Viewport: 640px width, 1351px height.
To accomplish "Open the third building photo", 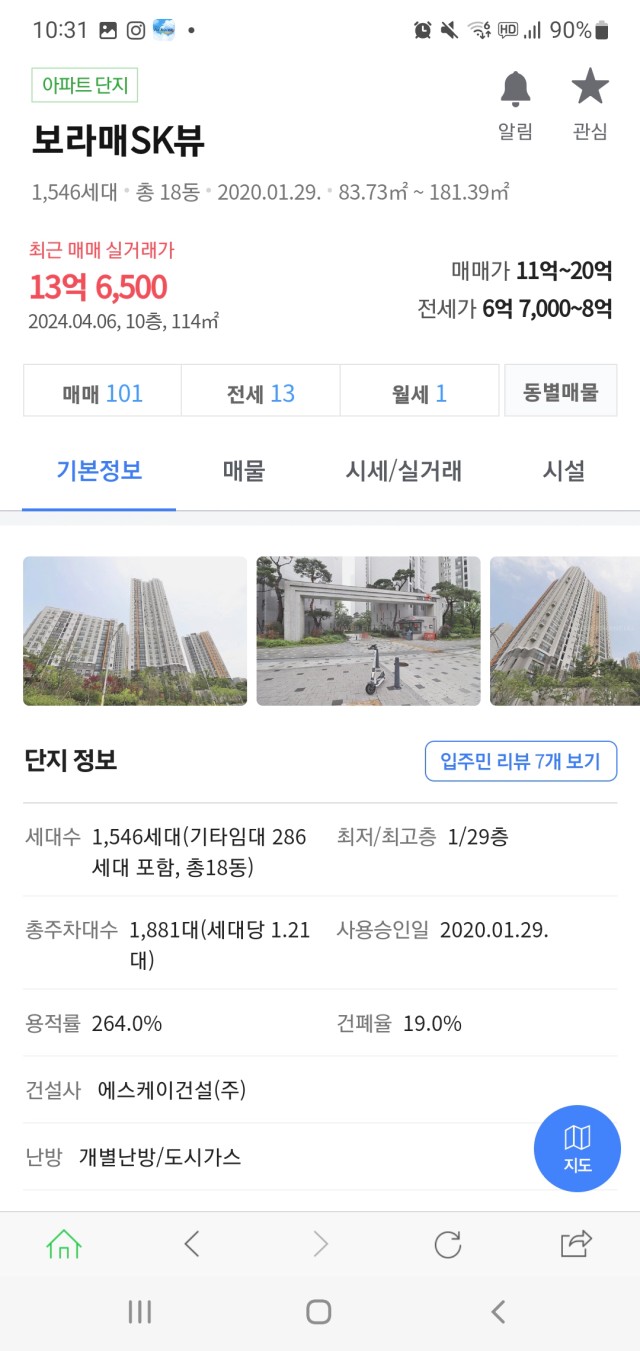I will tap(565, 631).
